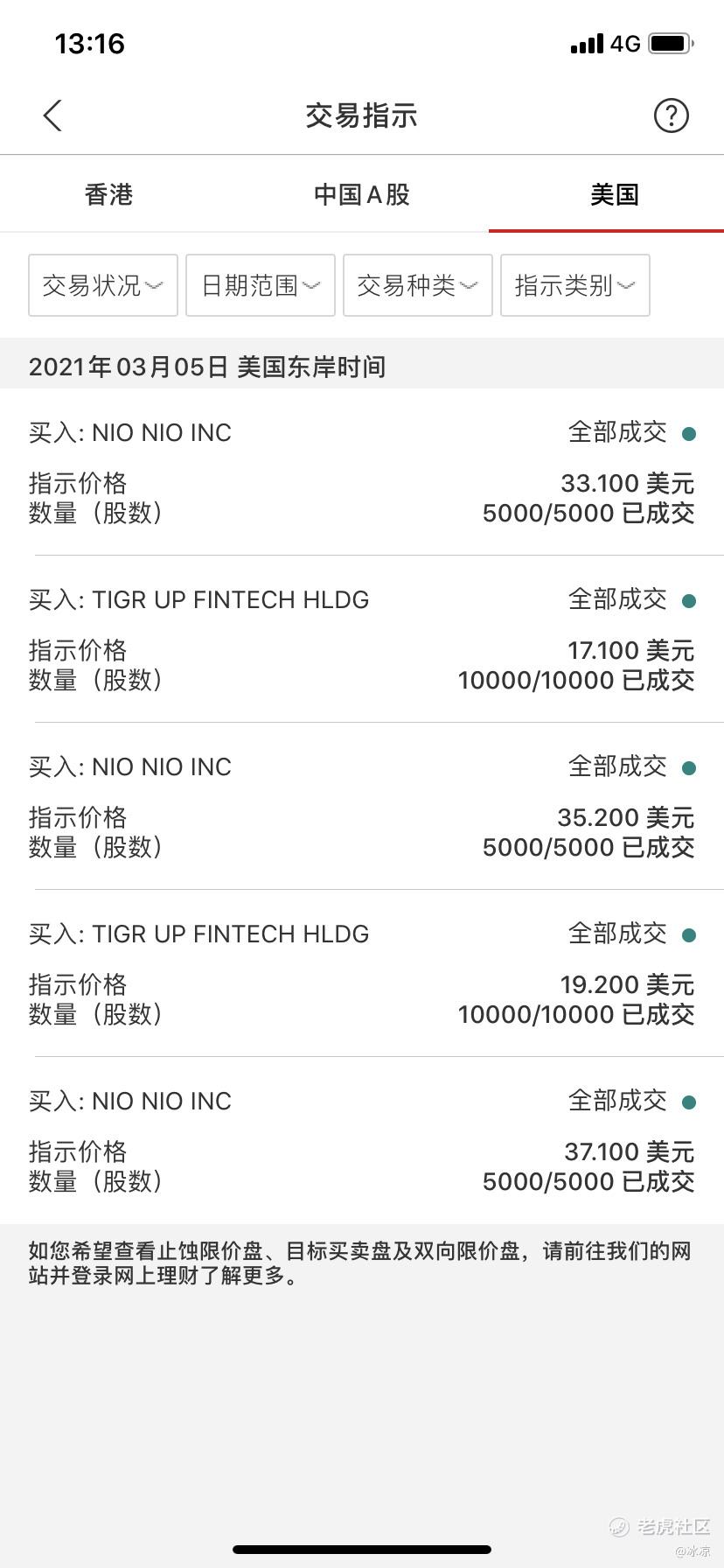The width and height of the screenshot is (724, 1568).
Task: Expand the 交易状况 filter
Action: pos(103,285)
